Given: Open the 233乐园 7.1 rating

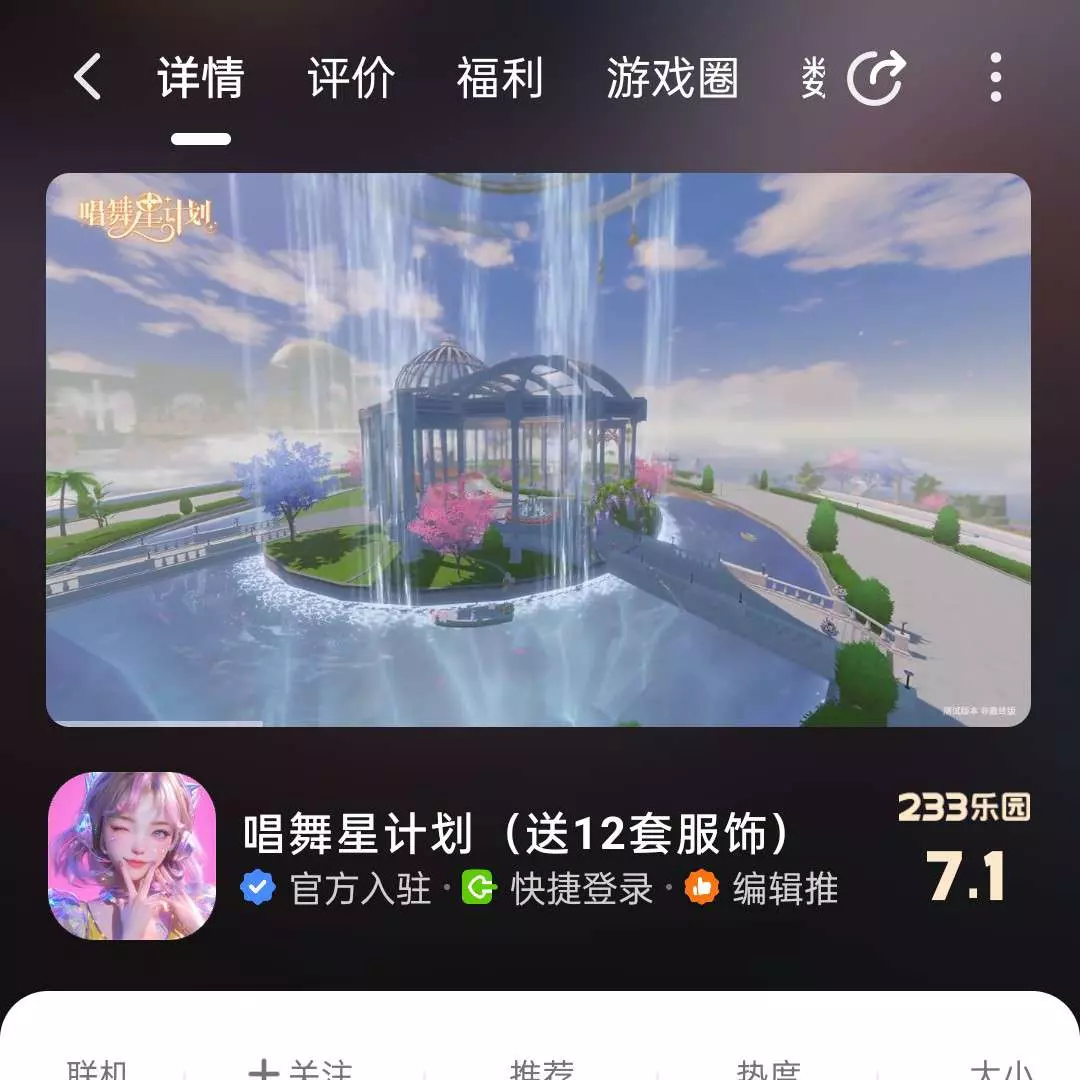Looking at the screenshot, I should [964, 850].
